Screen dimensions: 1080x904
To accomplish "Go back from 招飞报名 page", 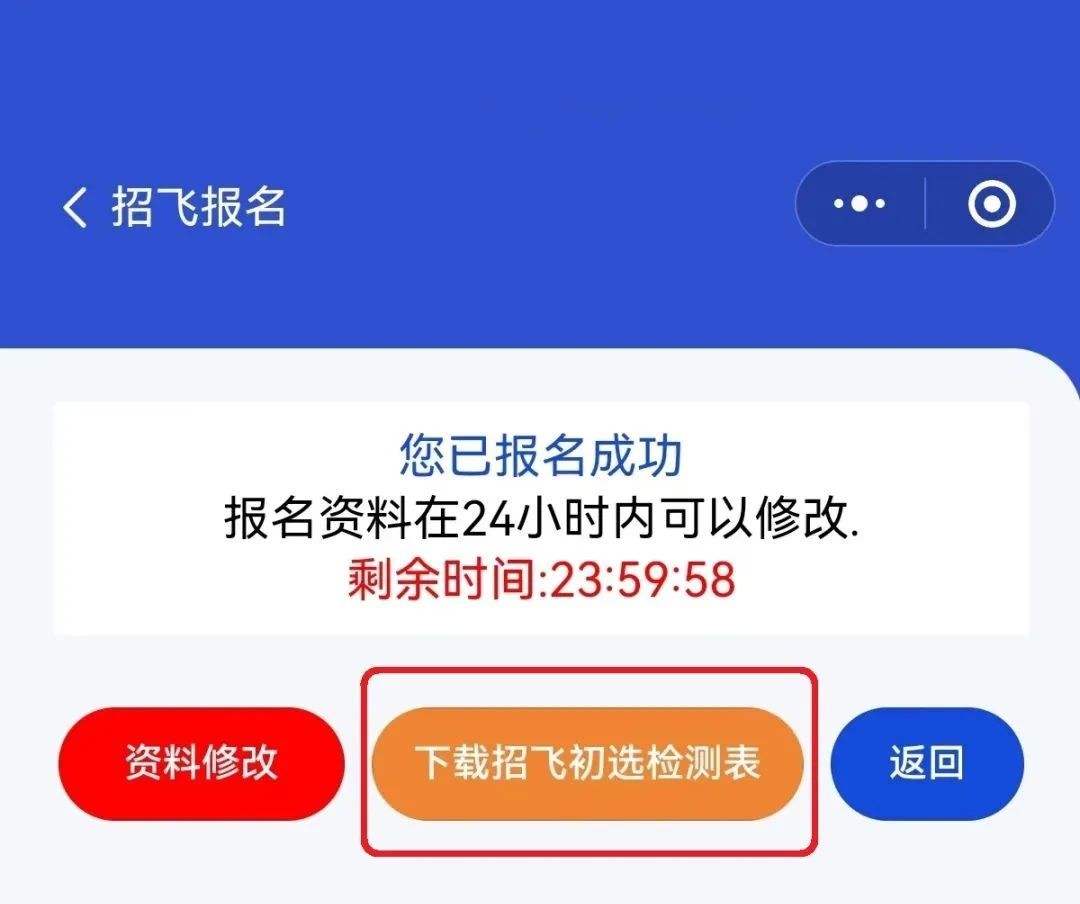I will 76,208.
